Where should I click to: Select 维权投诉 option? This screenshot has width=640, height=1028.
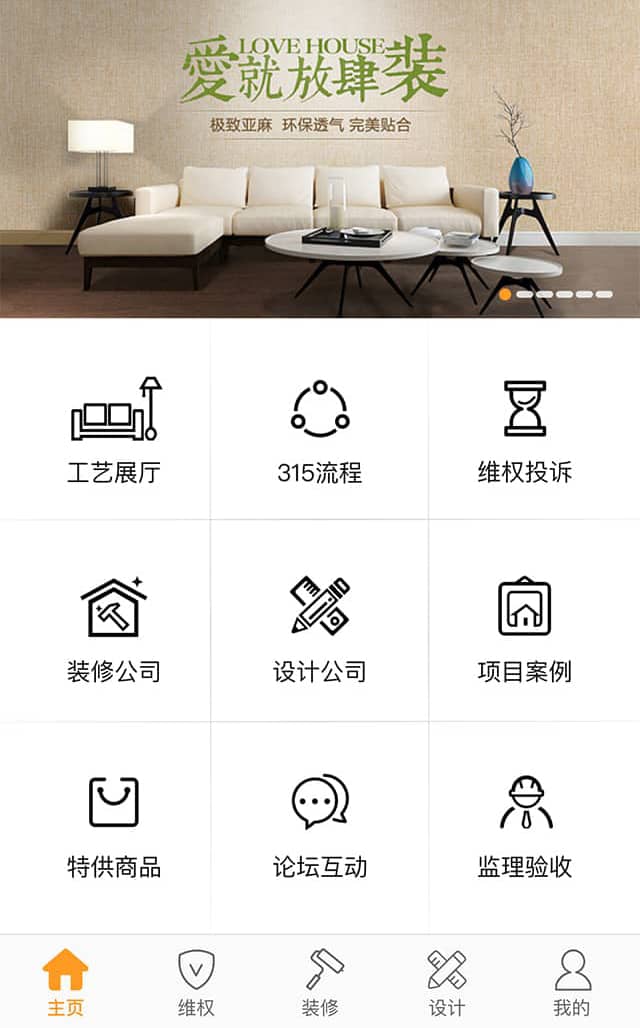pyautogui.click(x=525, y=428)
